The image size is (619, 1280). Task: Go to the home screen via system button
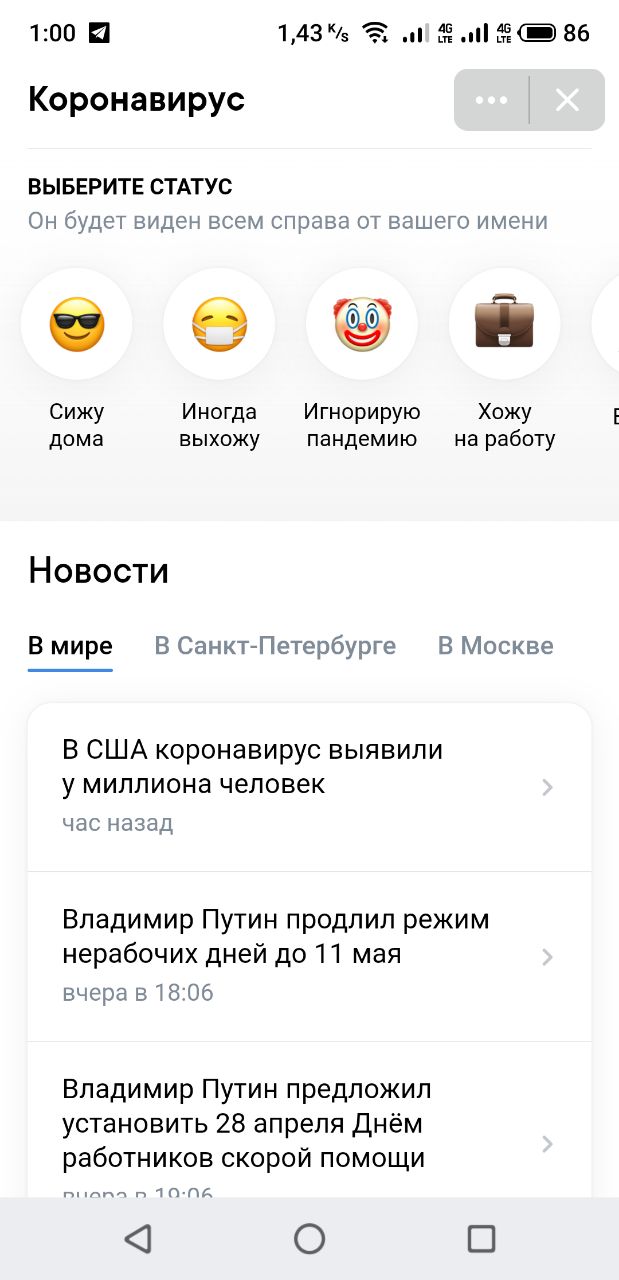(x=309, y=1239)
